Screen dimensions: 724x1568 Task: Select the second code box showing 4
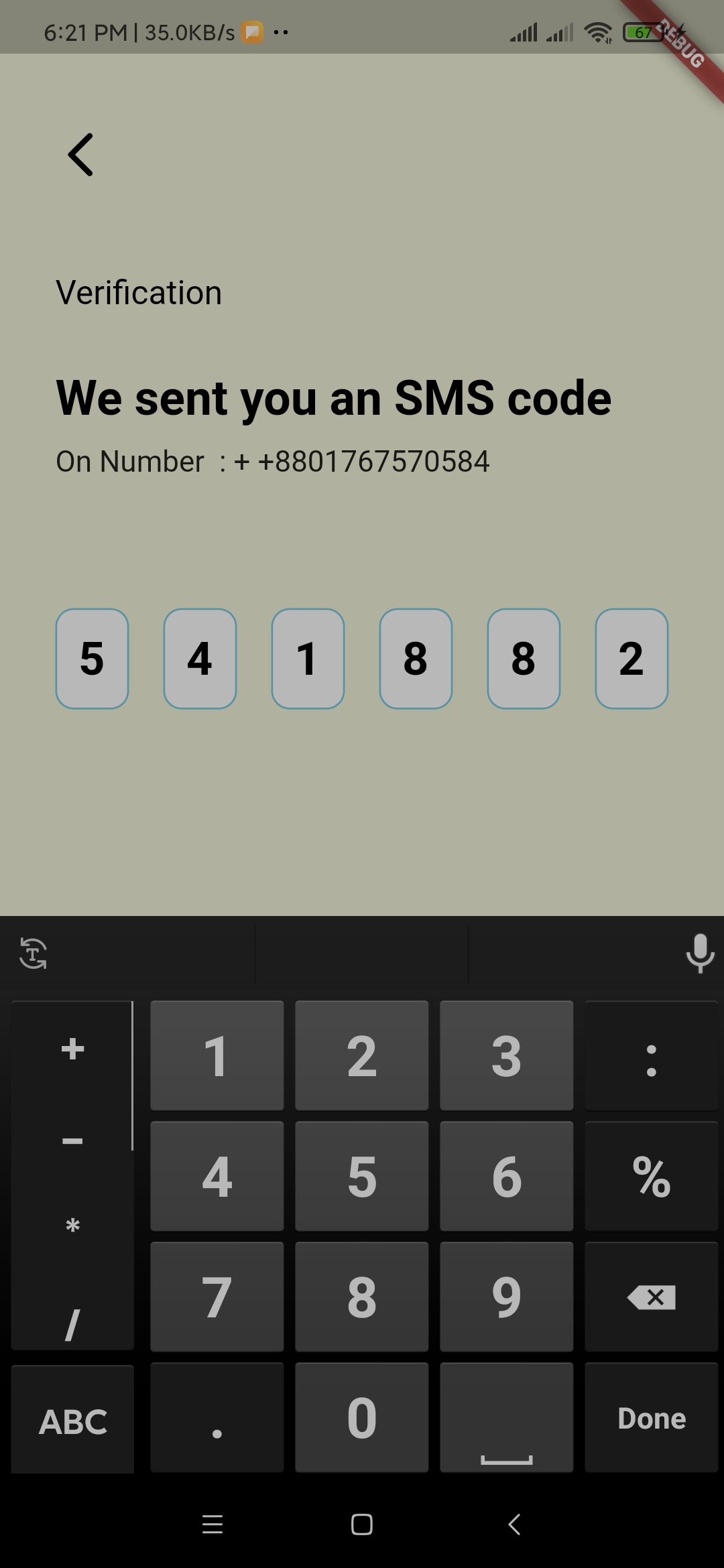(200, 658)
